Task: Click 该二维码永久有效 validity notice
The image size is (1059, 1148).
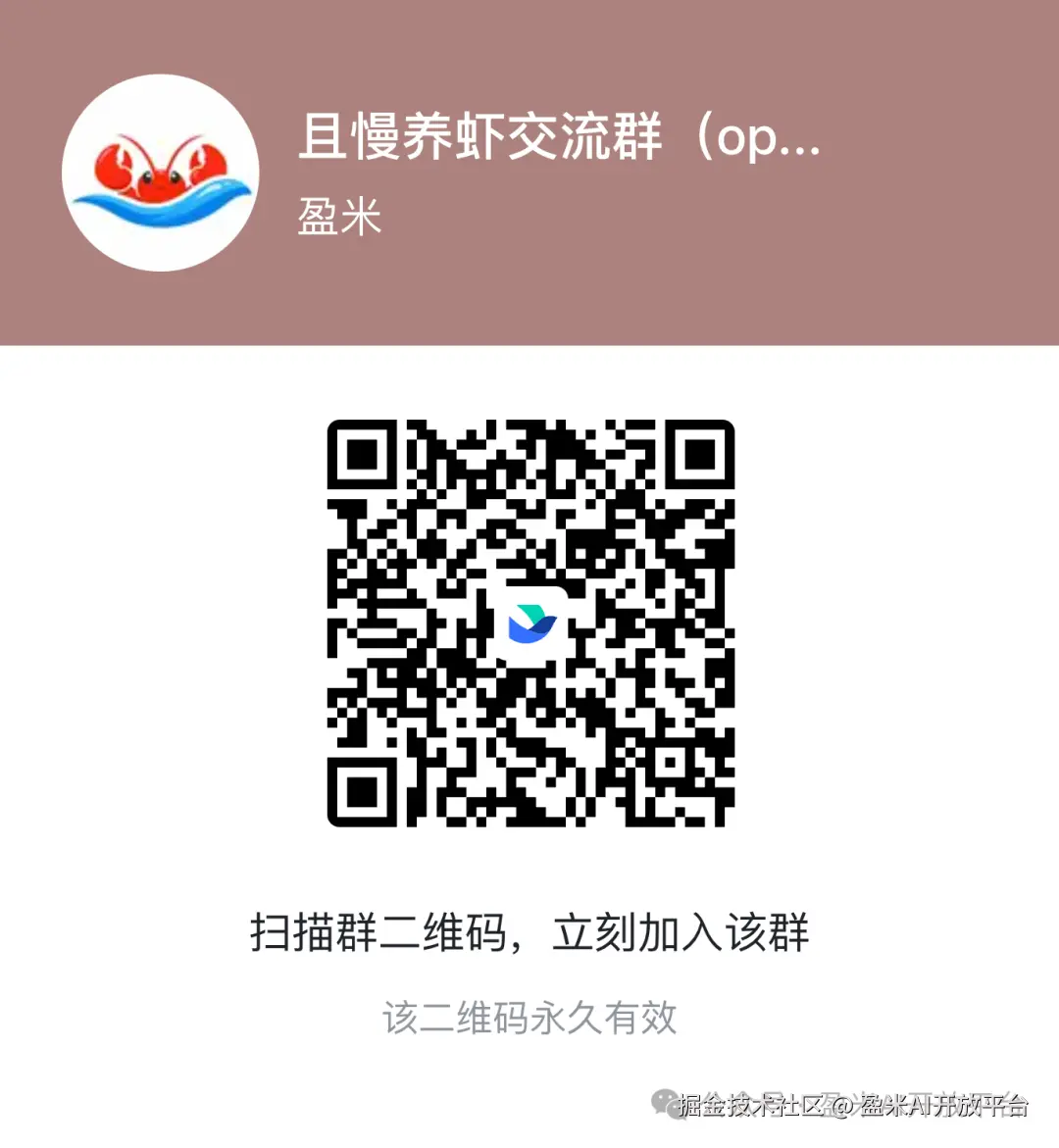Action: coord(529,1018)
